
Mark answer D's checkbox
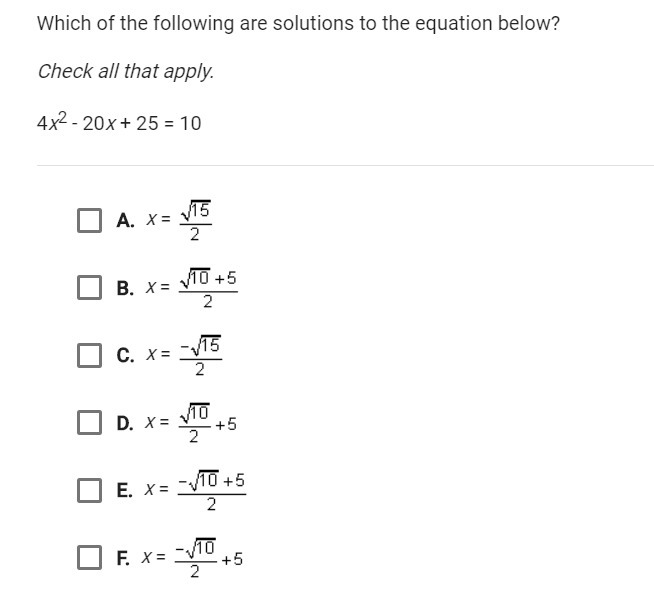click(89, 422)
